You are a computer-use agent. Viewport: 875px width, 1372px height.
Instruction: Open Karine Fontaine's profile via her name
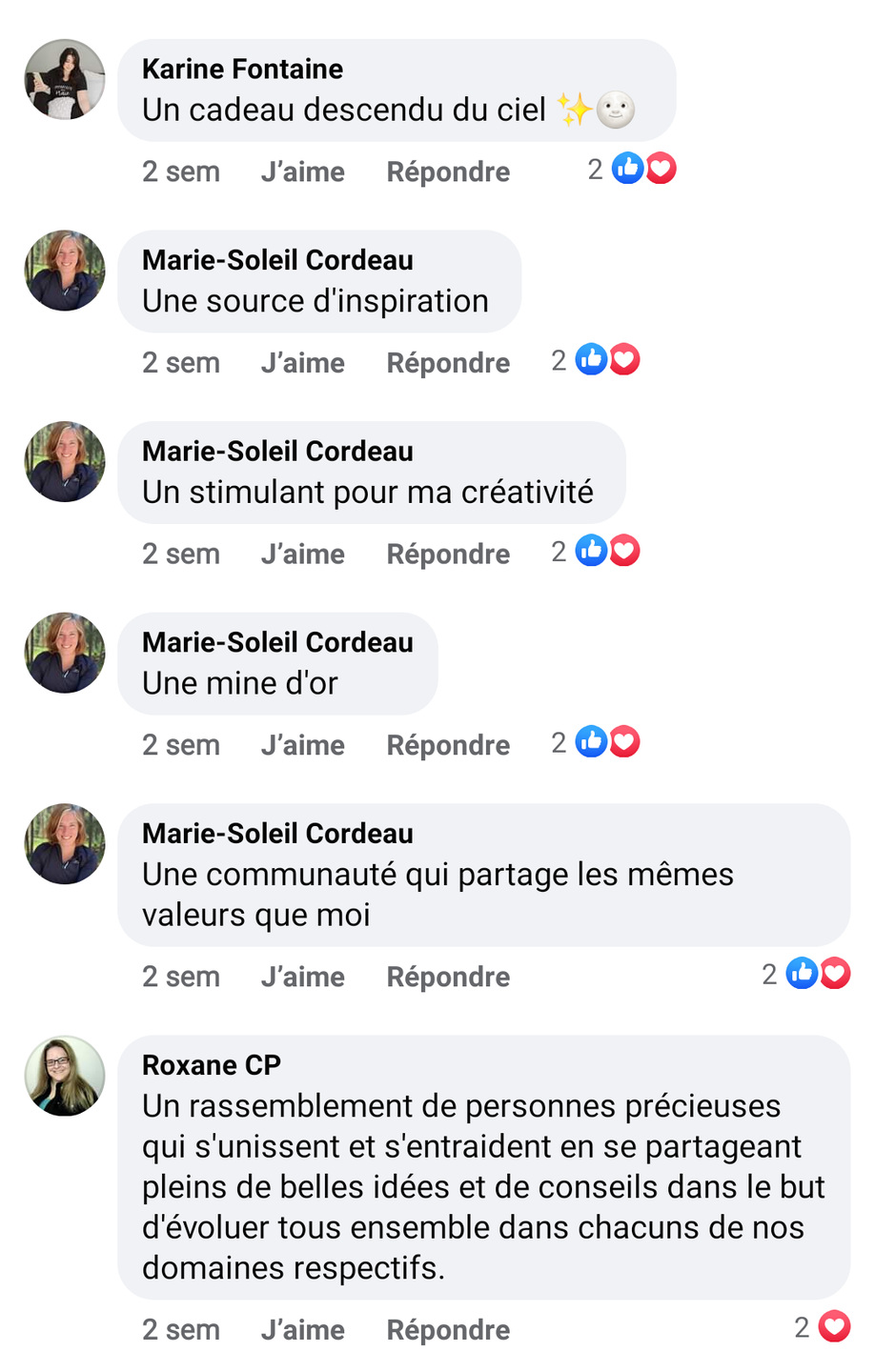point(242,69)
